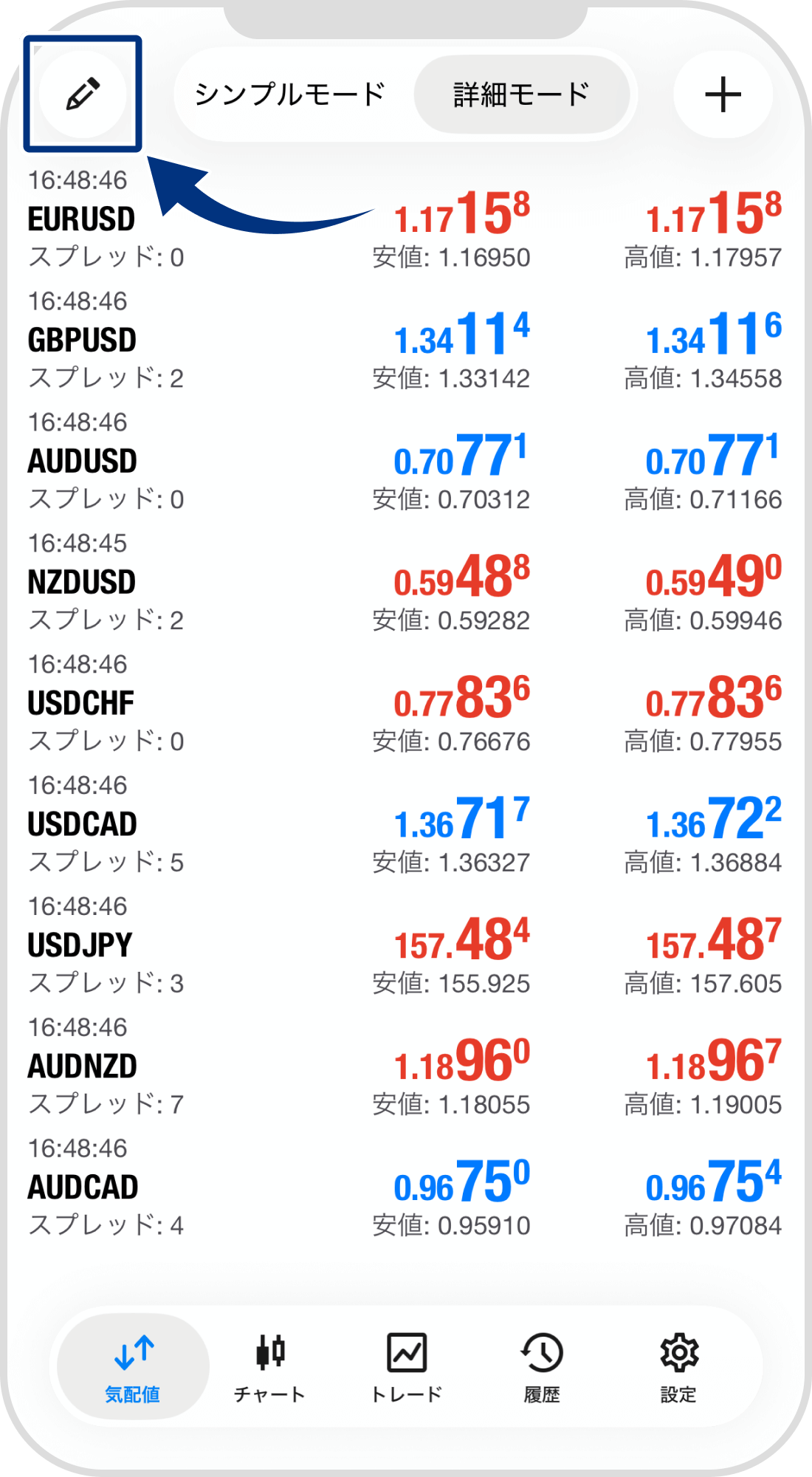This screenshot has height=1477, width=812.
Task: Add a new symbol with the plus icon
Action: [723, 95]
